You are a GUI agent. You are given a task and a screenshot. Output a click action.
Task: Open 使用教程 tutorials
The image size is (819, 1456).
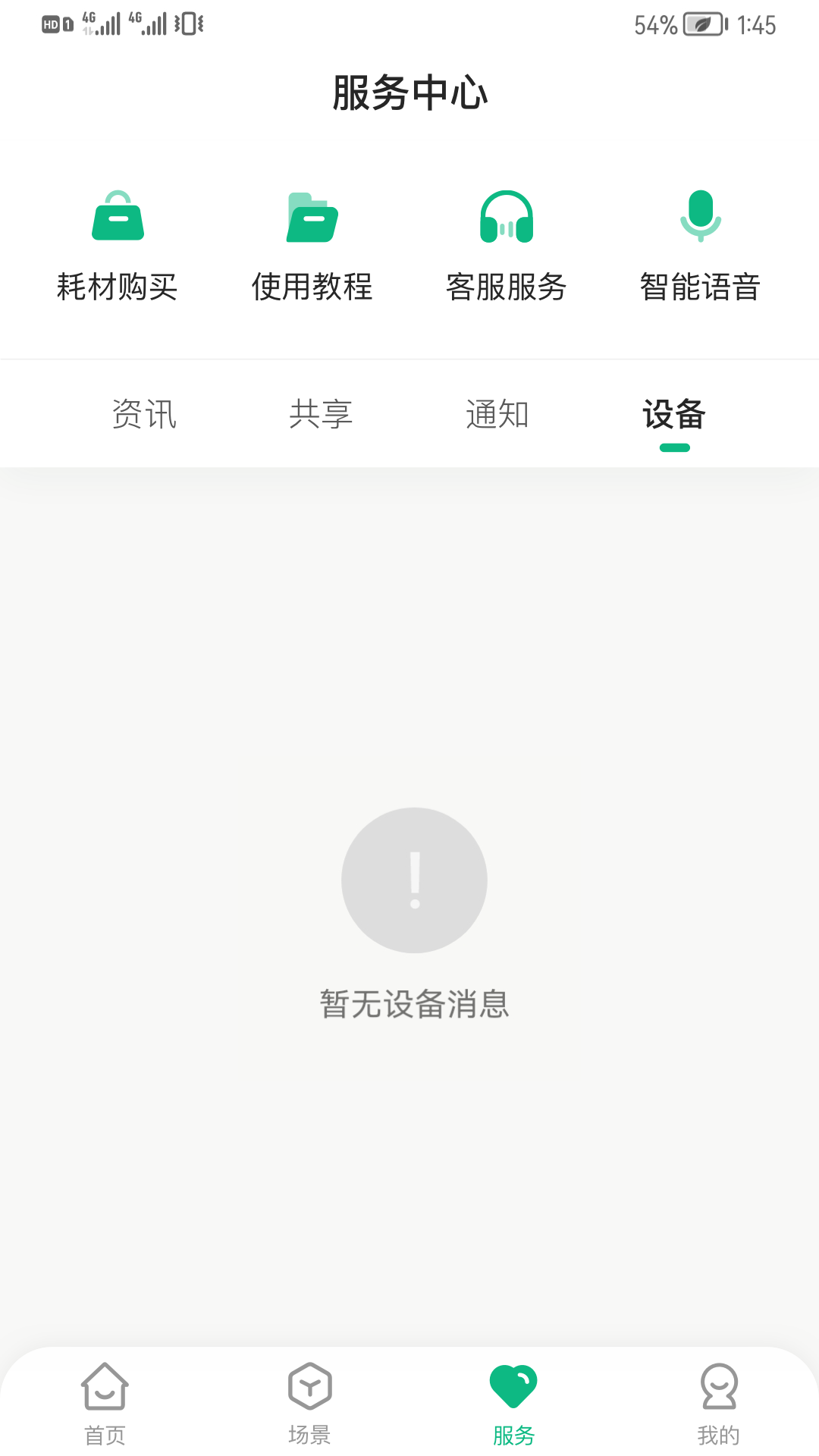pyautogui.click(x=312, y=246)
